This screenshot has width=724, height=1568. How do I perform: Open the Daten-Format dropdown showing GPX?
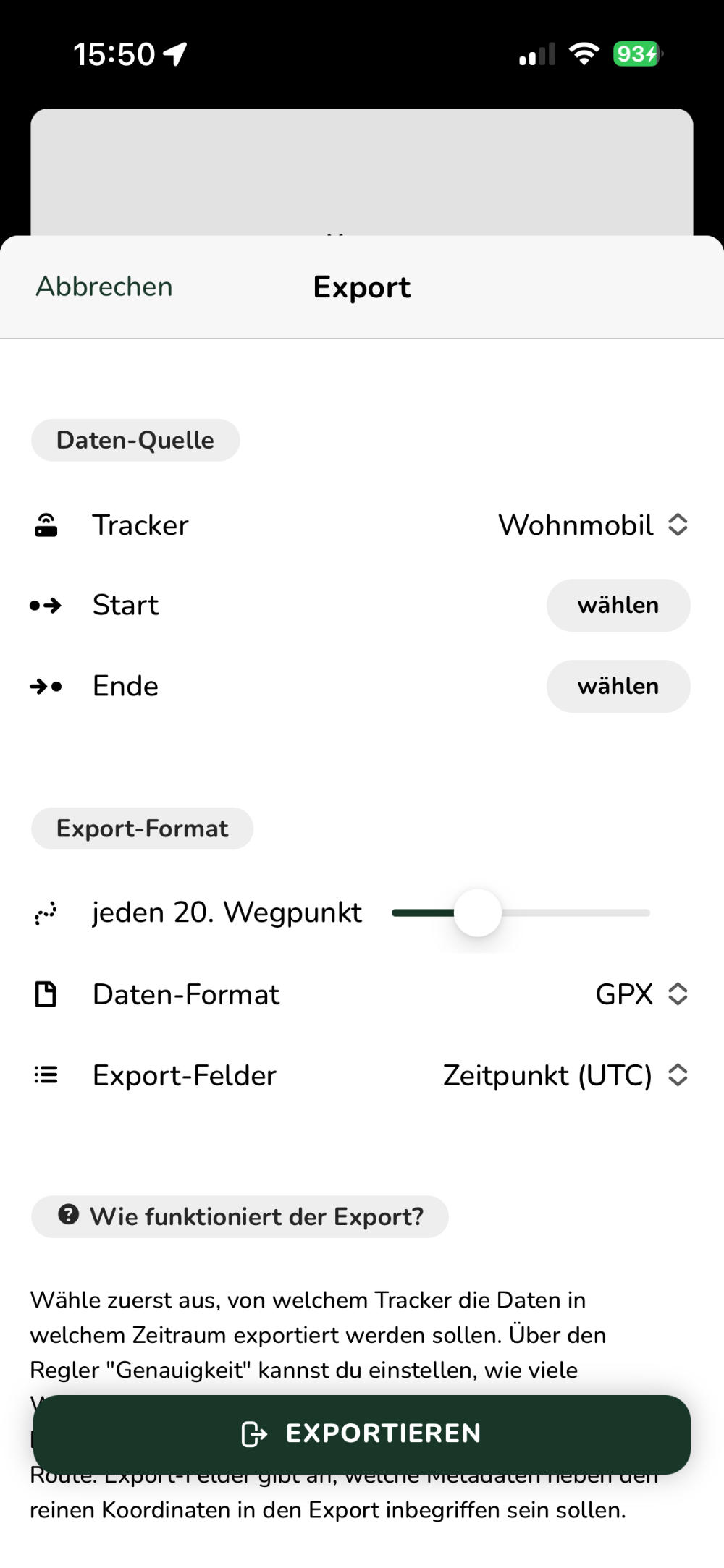[640, 994]
